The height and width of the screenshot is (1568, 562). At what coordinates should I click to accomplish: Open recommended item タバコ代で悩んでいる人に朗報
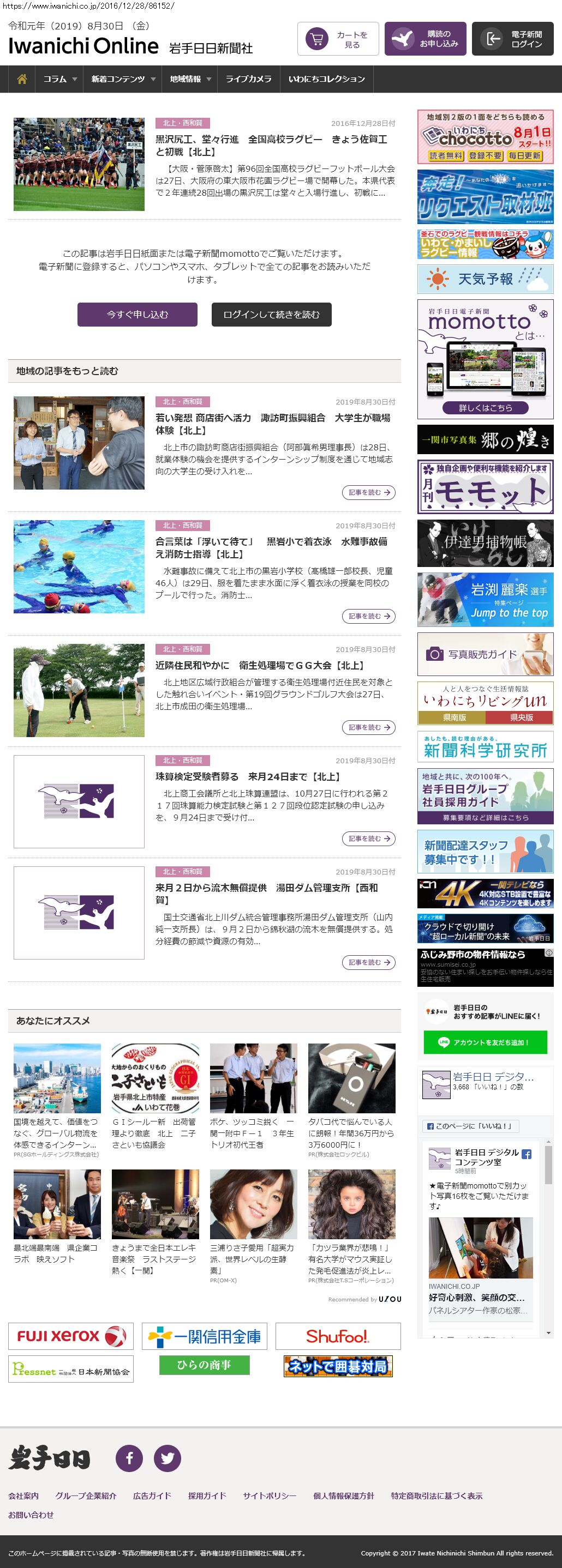point(351,1133)
